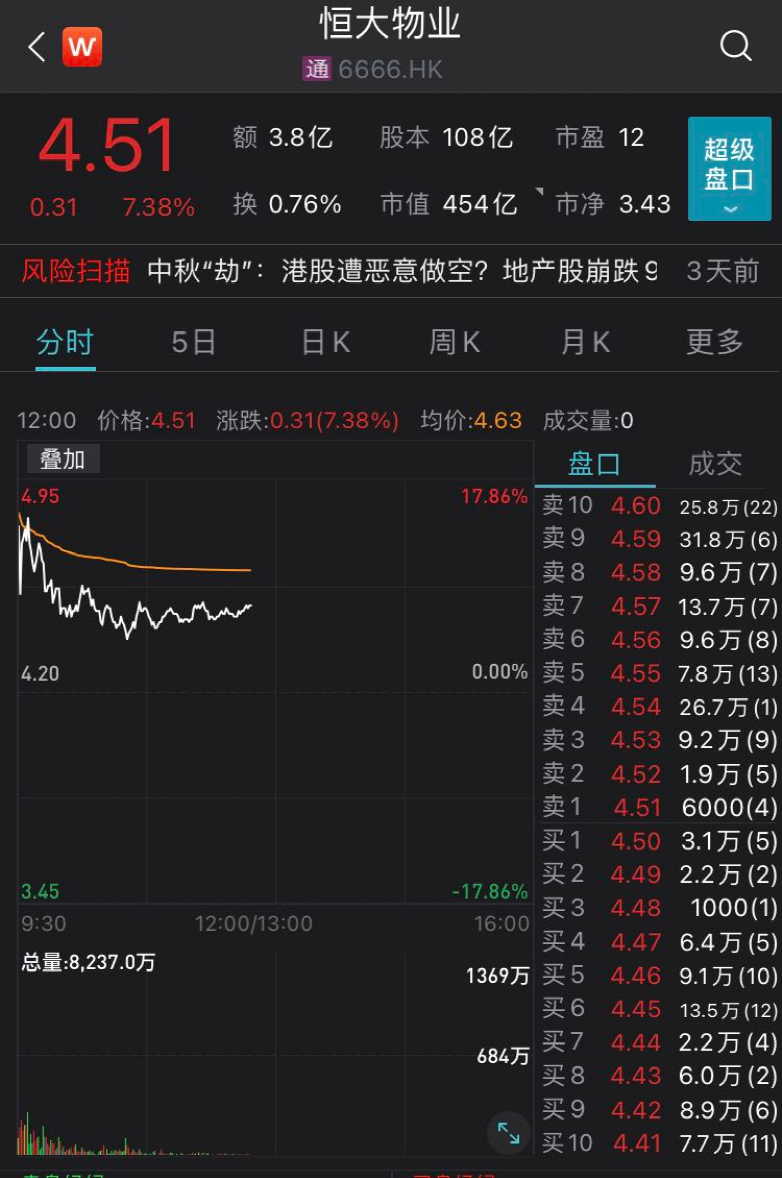Switch to the 成交 trades tab
This screenshot has height=1178, width=782.
(715, 464)
